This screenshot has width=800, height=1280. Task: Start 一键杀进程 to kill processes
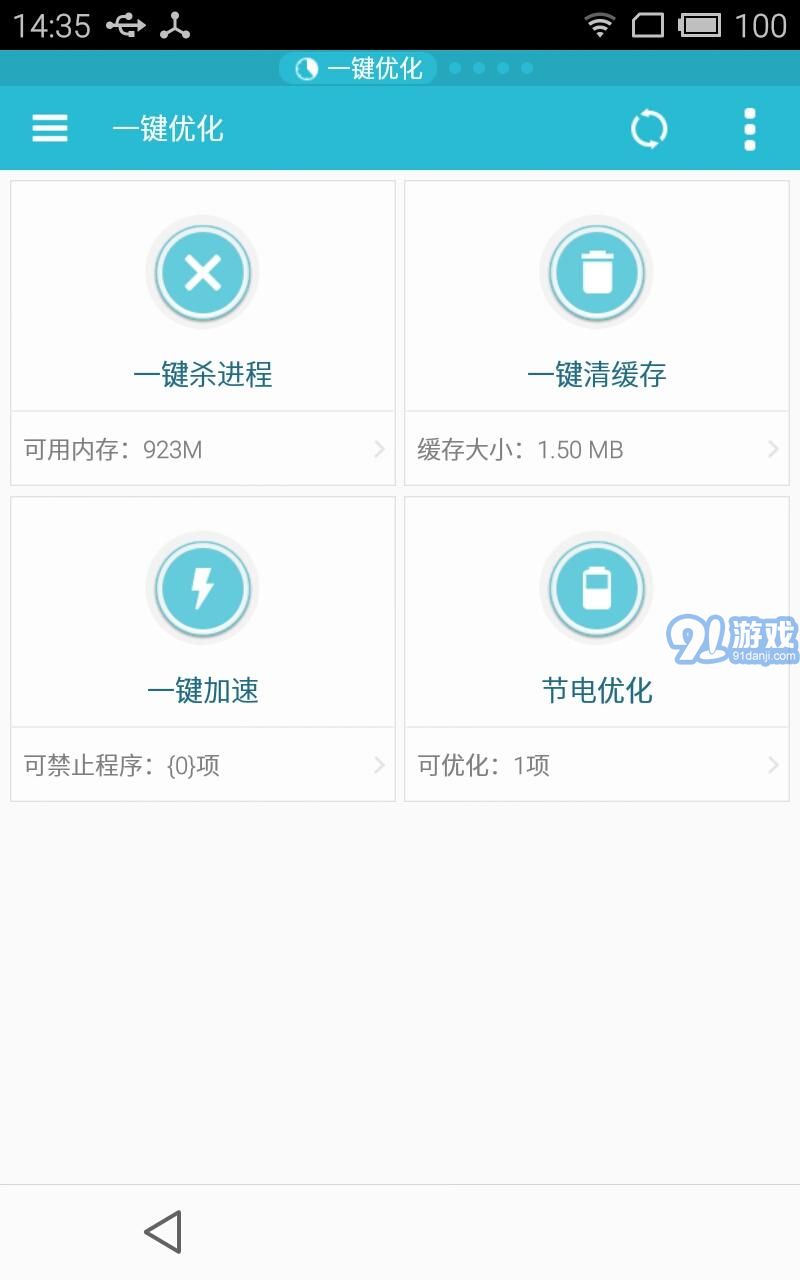coord(203,296)
